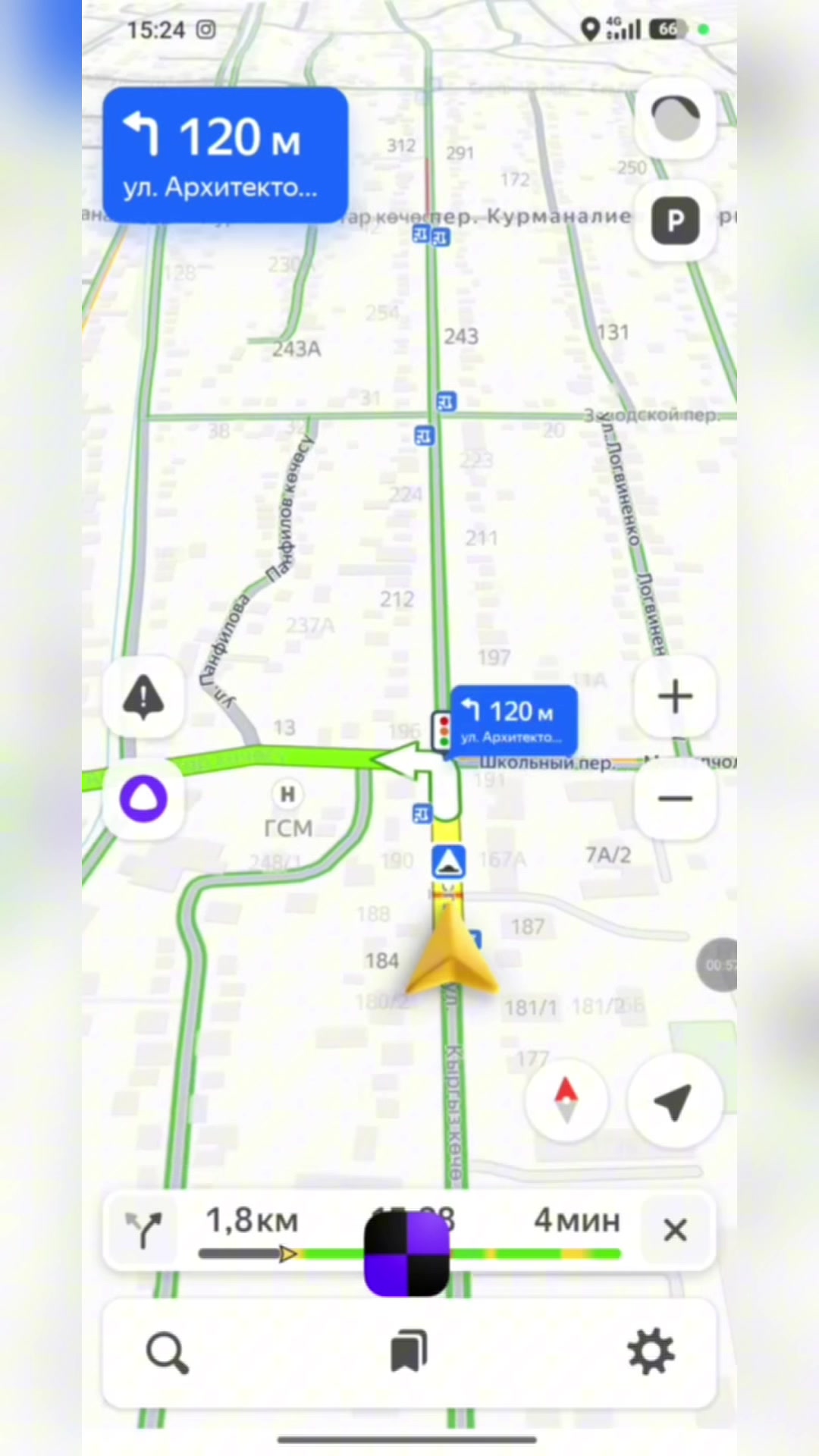Tap the next turn 120 m banner
The width and height of the screenshot is (819, 1456).
(x=225, y=155)
